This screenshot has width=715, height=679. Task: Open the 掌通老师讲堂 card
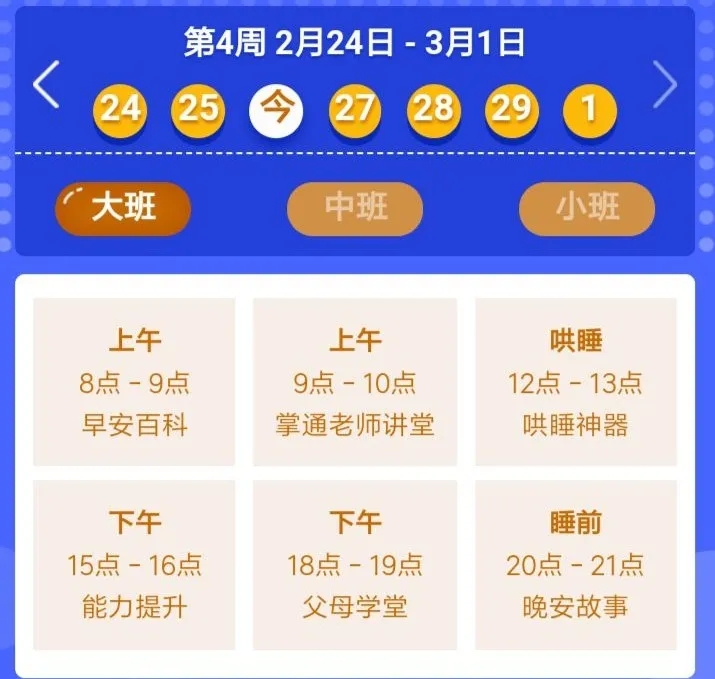pyautogui.click(x=355, y=382)
